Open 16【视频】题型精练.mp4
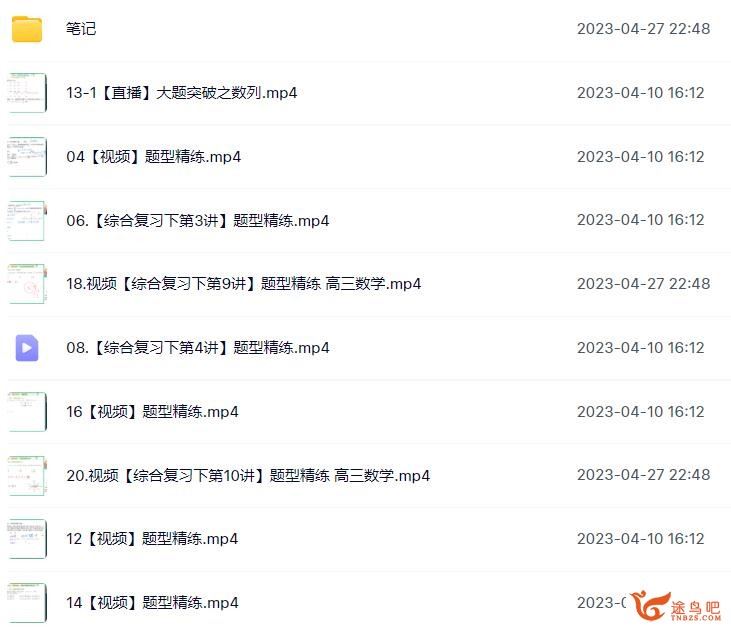731x627 pixels. 152,412
